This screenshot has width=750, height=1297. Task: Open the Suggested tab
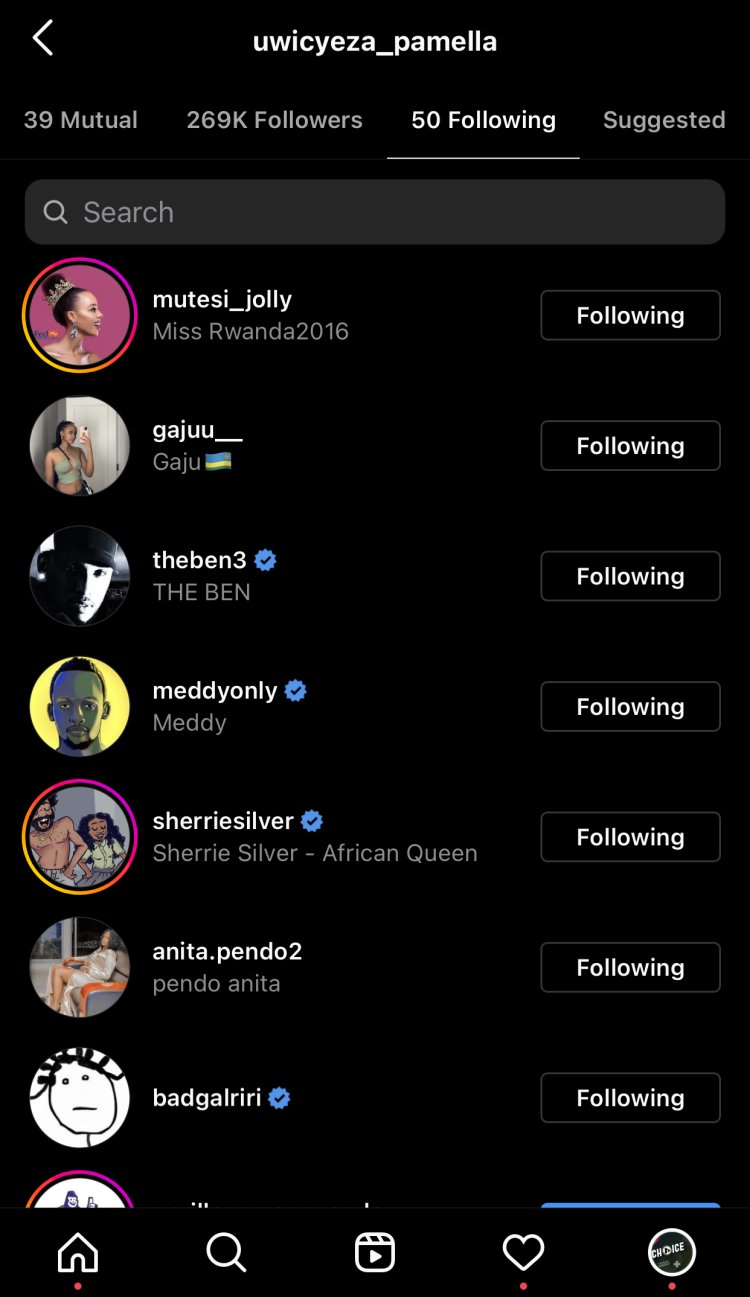663,120
